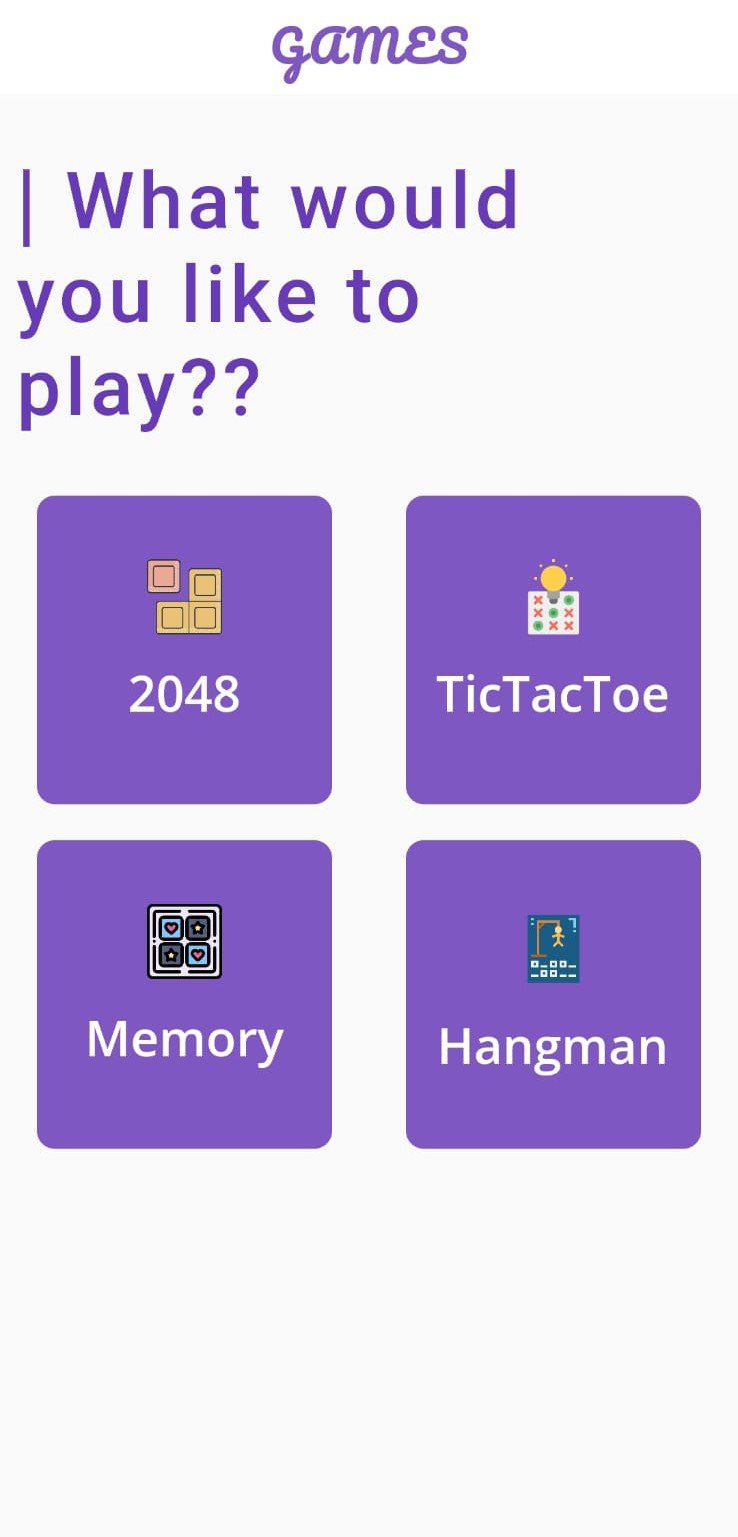Open the Memory game card
This screenshot has width=738, height=1537.
(x=184, y=992)
